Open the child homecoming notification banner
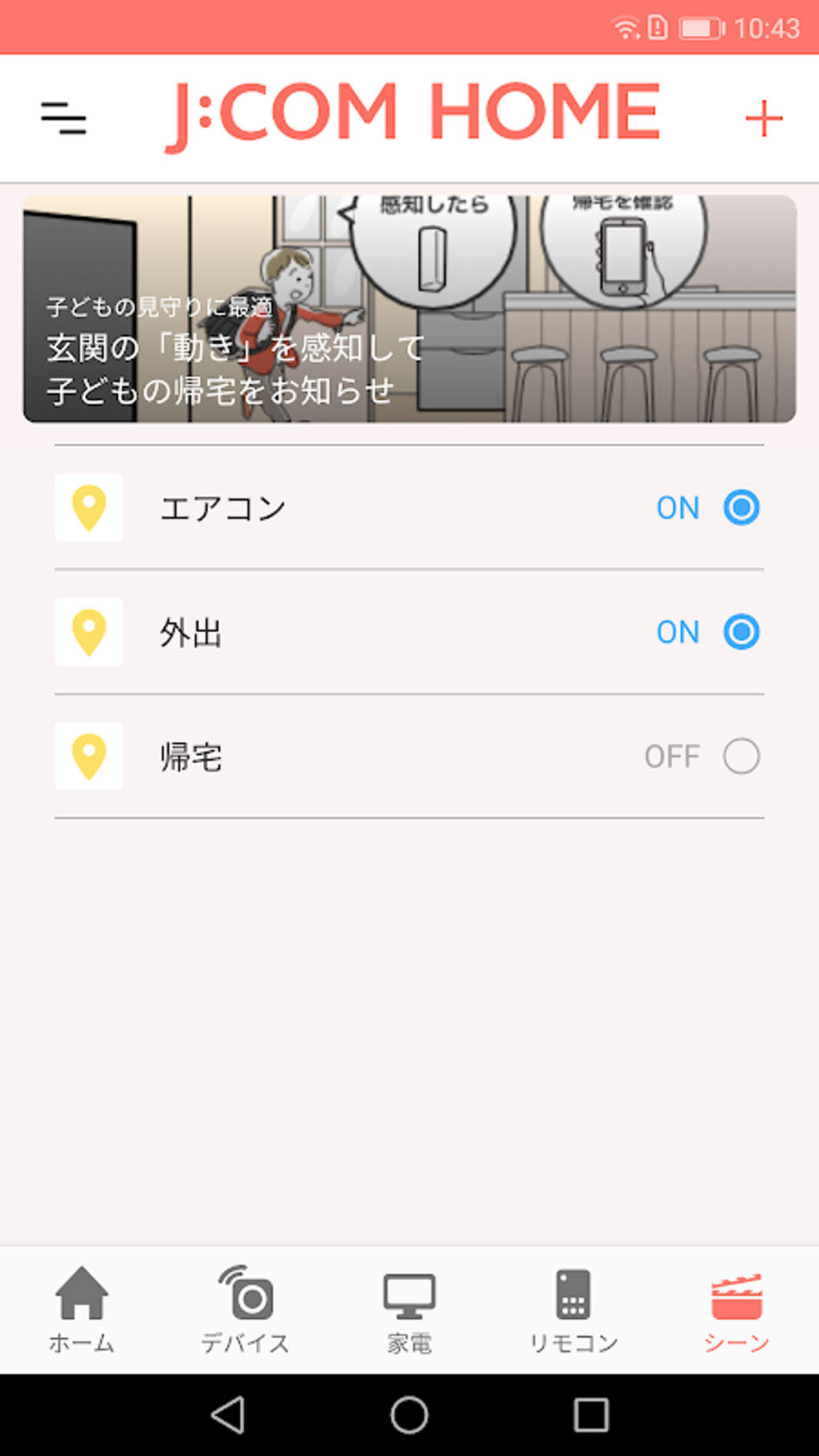 [x=409, y=309]
